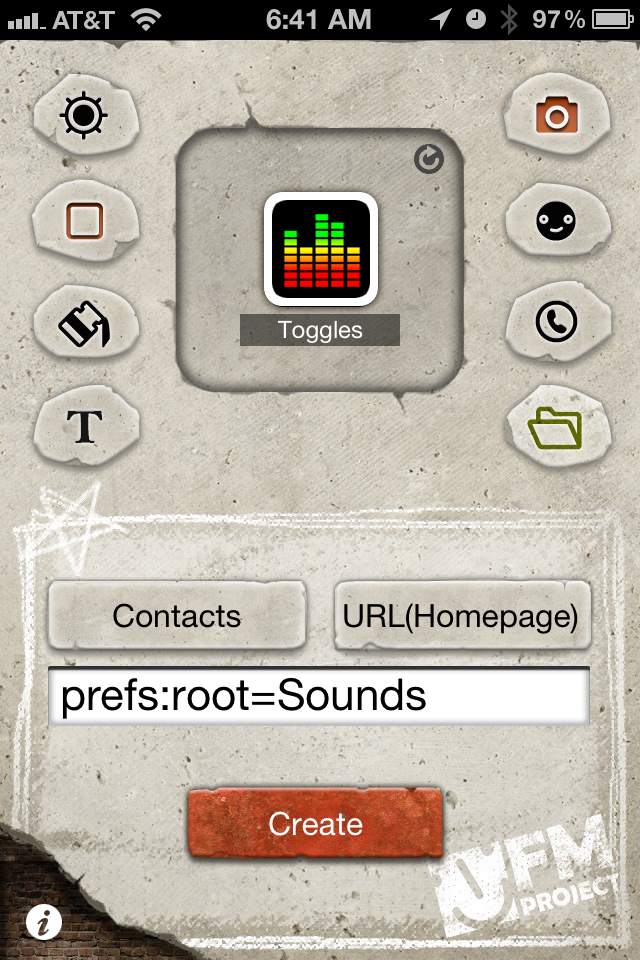This screenshot has width=640, height=960.
Task: Open the text tool icon
Action: (x=85, y=427)
